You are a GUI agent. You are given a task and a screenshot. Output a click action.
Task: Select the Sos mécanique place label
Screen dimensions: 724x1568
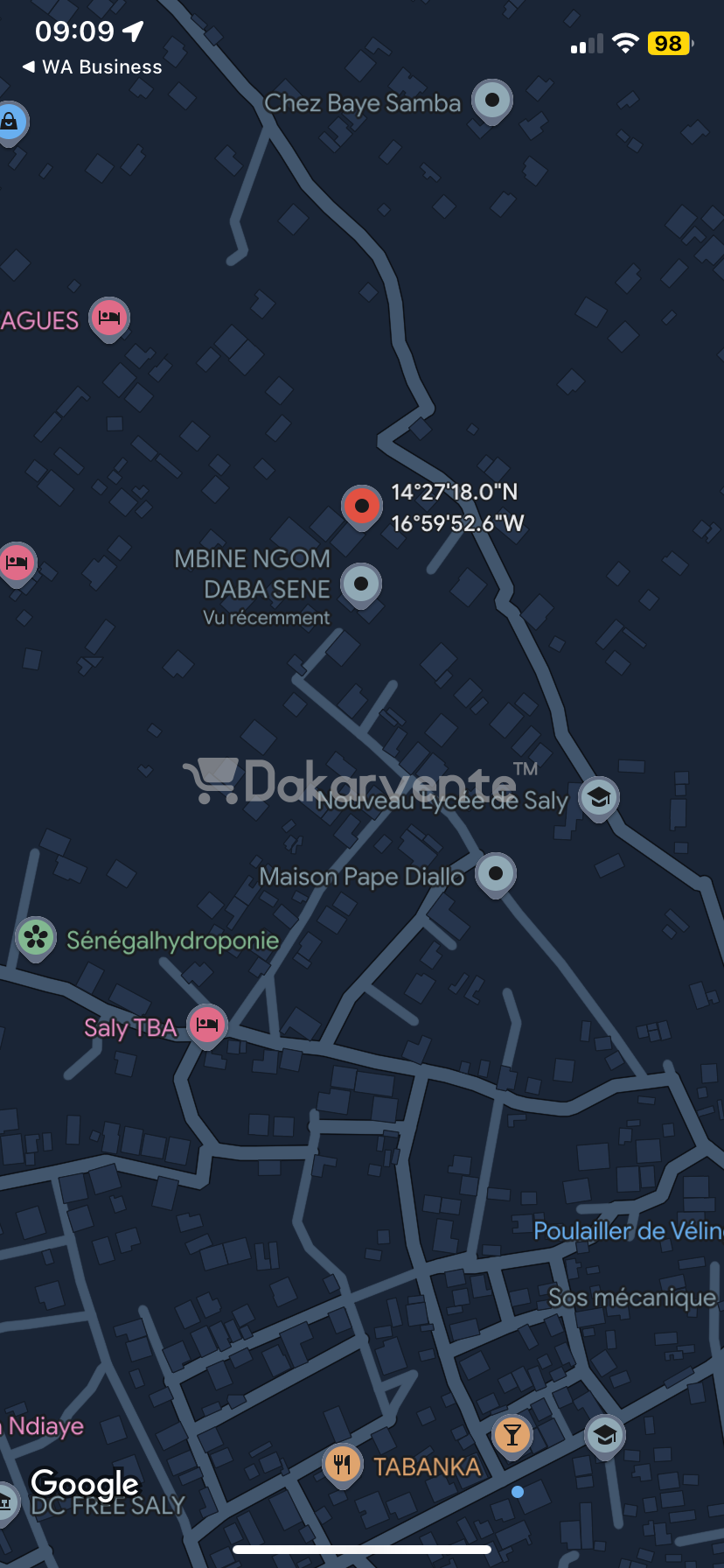(632, 1297)
